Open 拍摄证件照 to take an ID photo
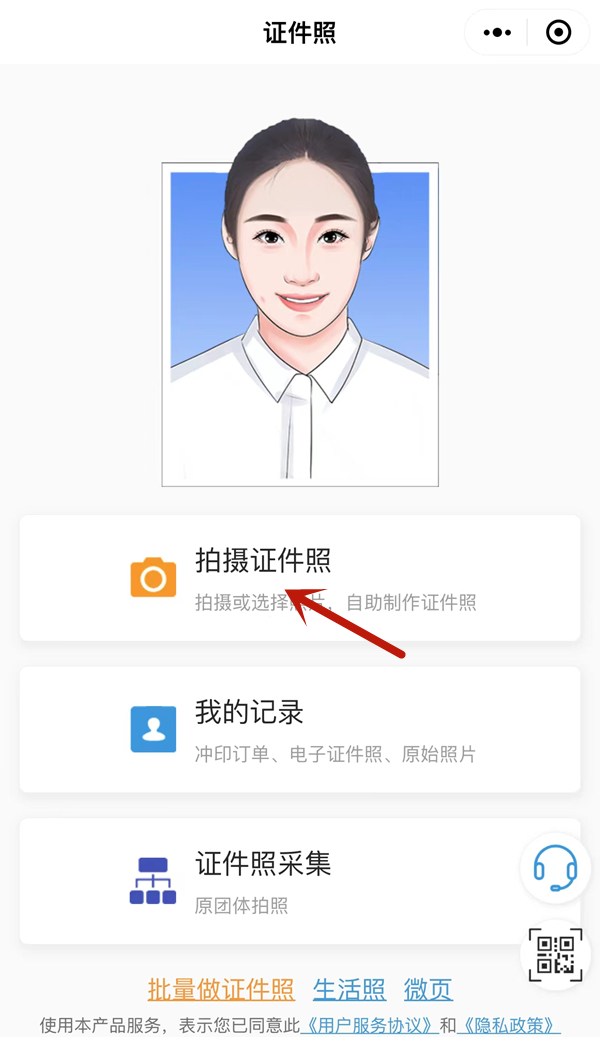The image size is (600, 1037). 300,578
